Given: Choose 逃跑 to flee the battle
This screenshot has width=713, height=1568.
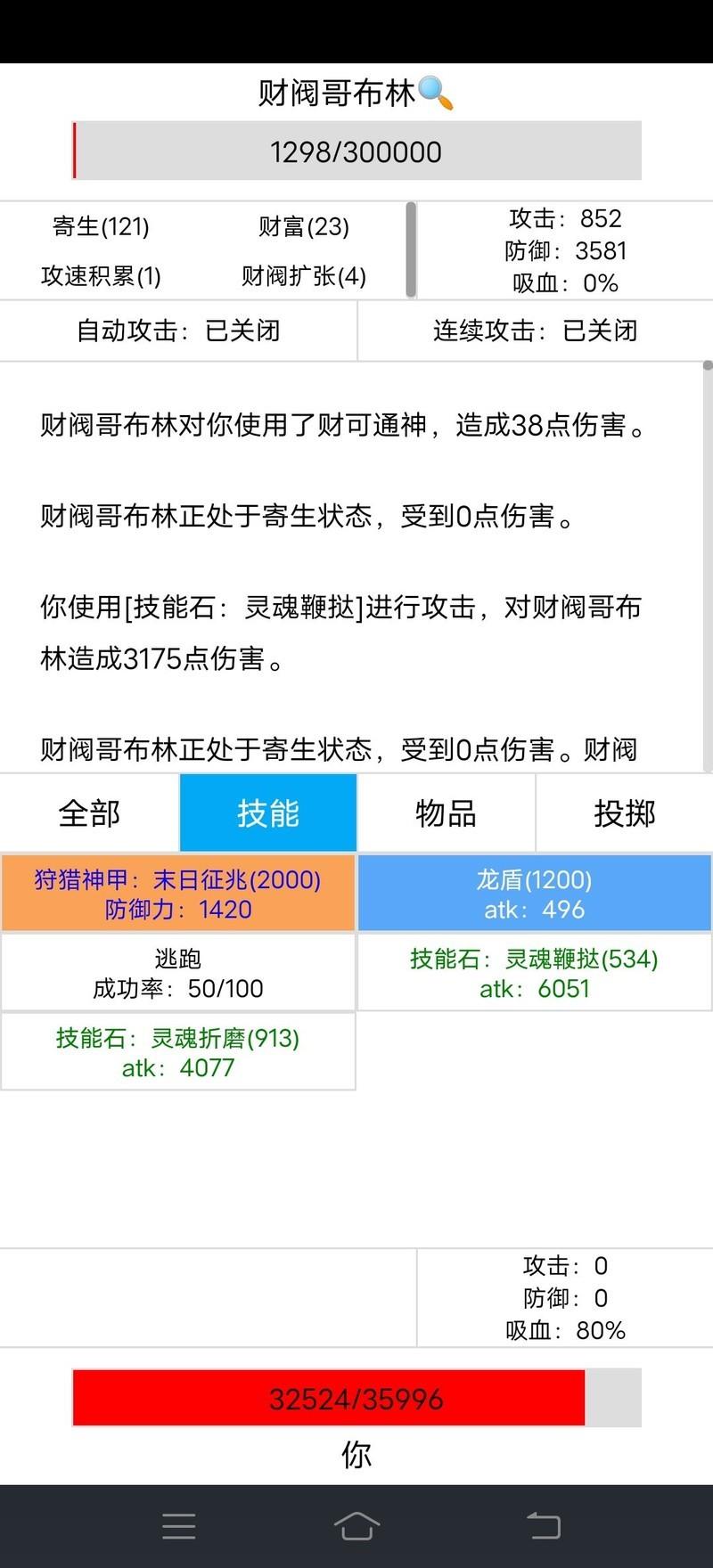Looking at the screenshot, I should pyautogui.click(x=178, y=973).
